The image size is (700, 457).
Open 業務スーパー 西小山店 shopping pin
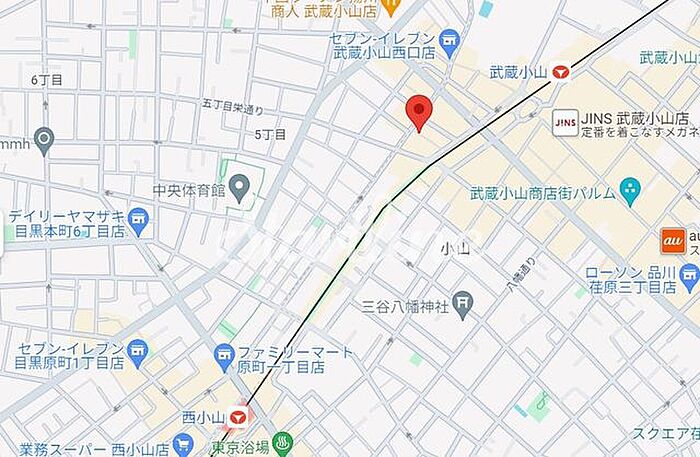pyautogui.click(x=182, y=444)
